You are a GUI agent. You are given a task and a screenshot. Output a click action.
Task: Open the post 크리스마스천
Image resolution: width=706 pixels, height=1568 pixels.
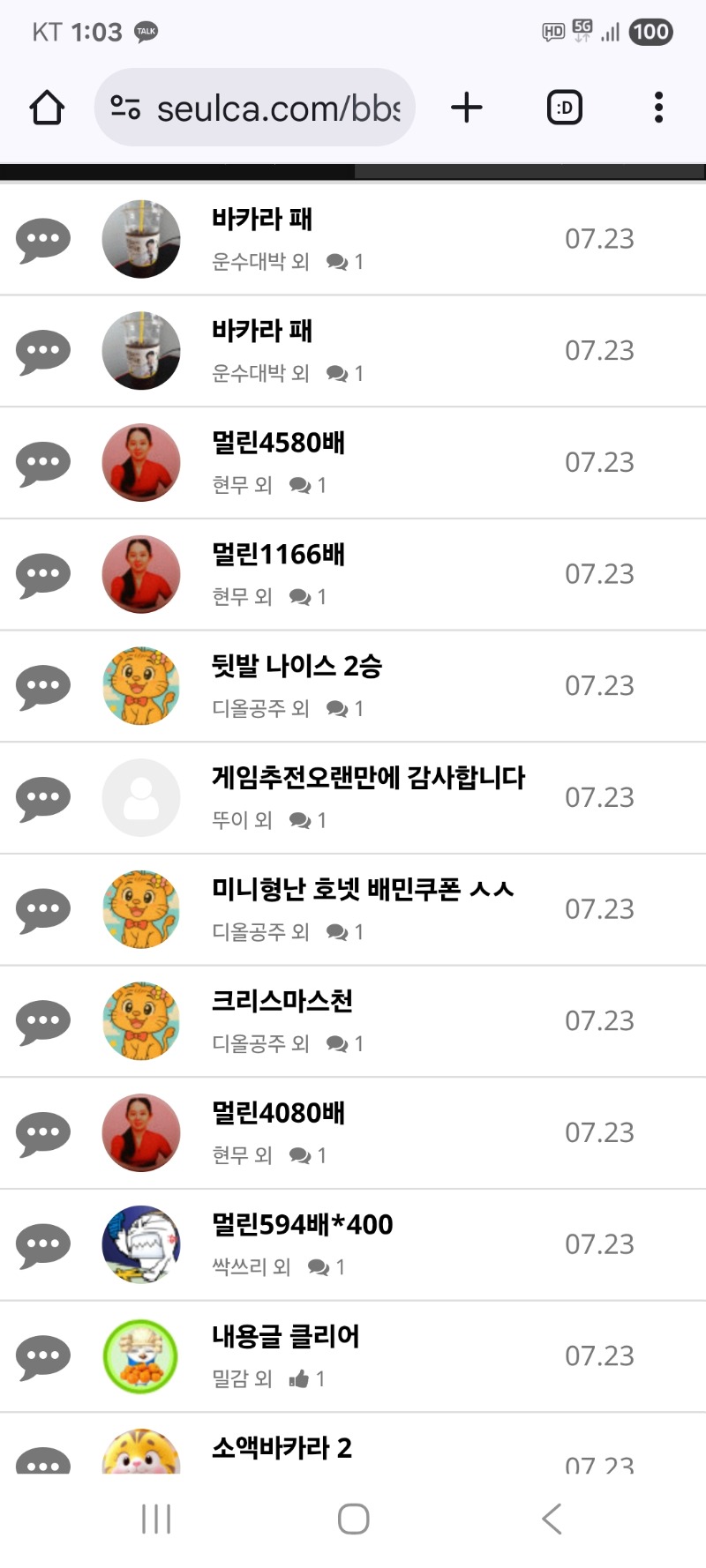pos(282,1001)
